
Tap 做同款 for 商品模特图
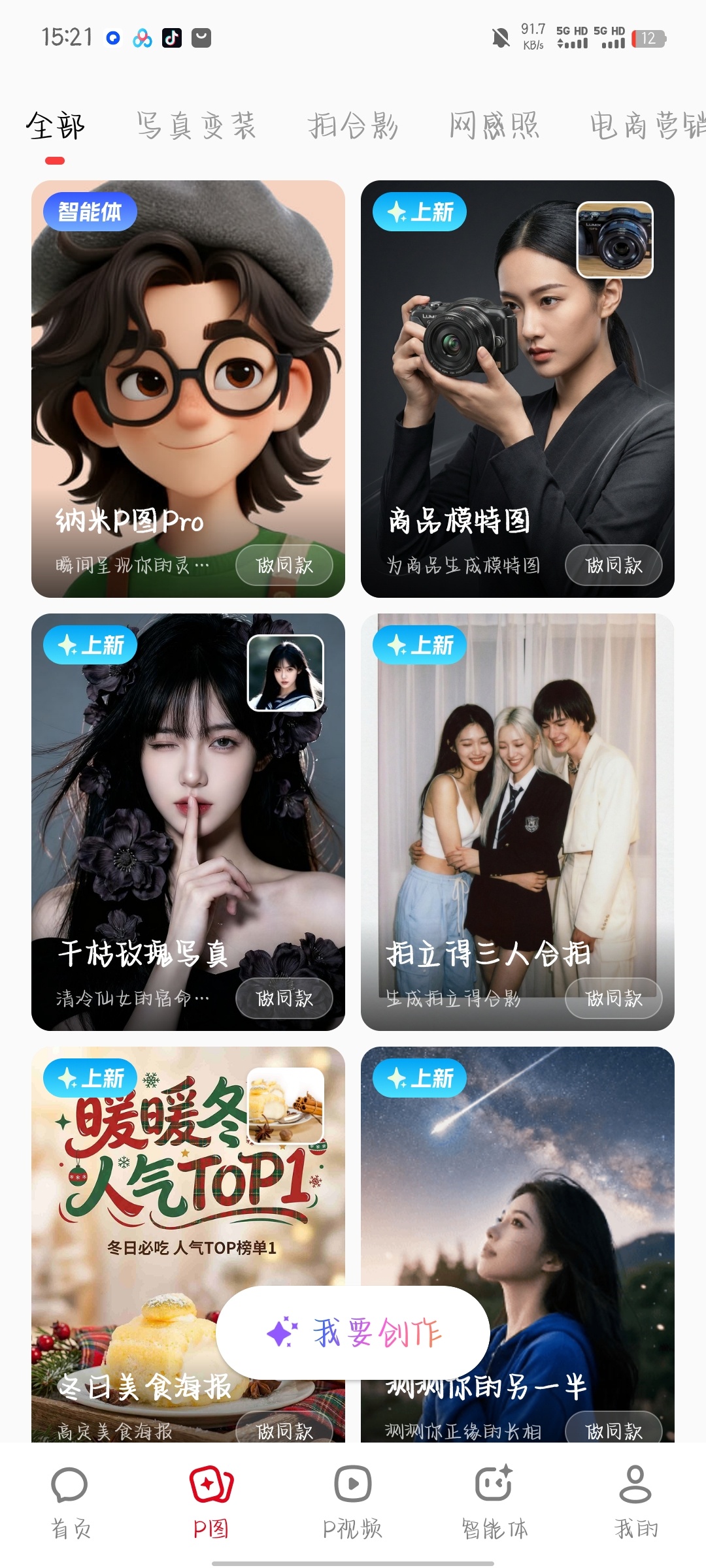[614, 565]
